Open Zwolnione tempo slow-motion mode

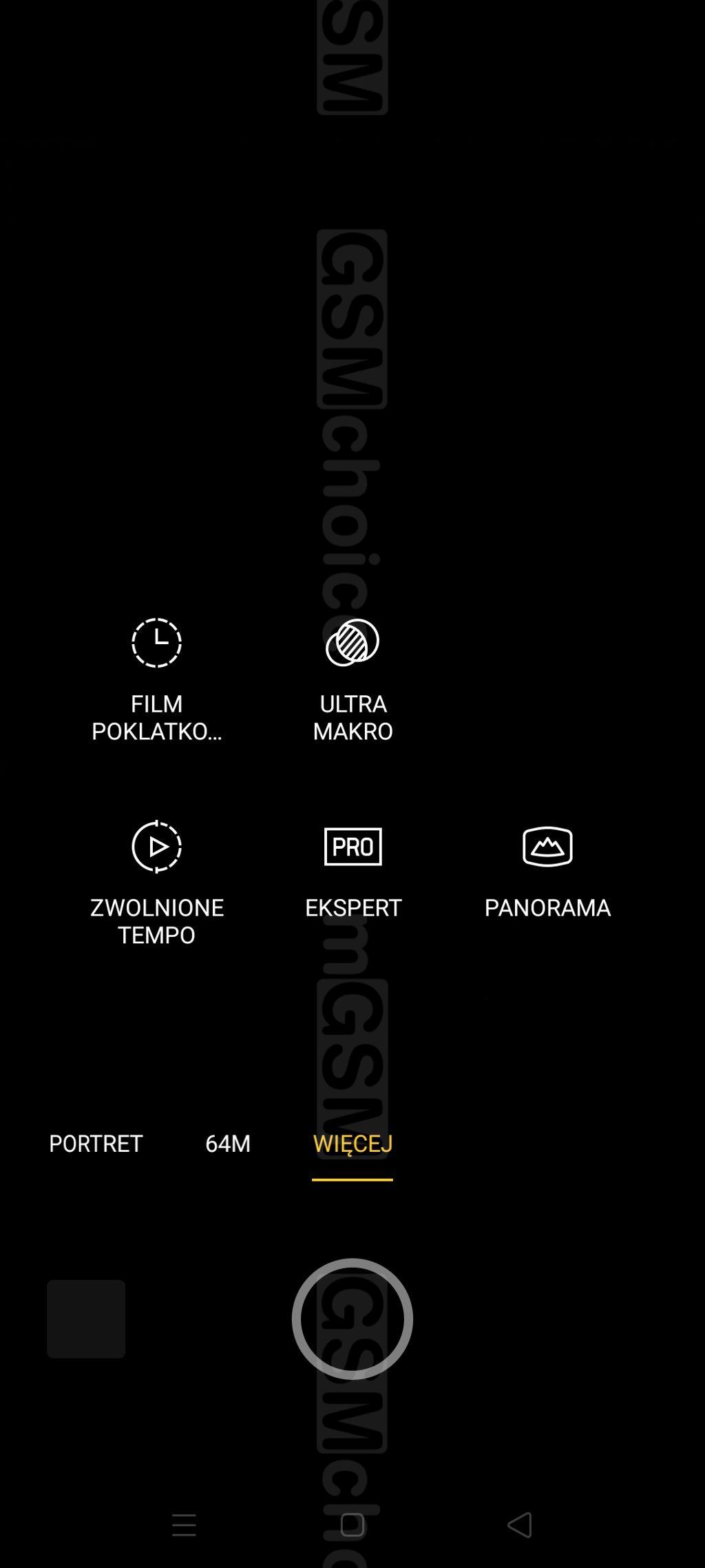(156, 882)
